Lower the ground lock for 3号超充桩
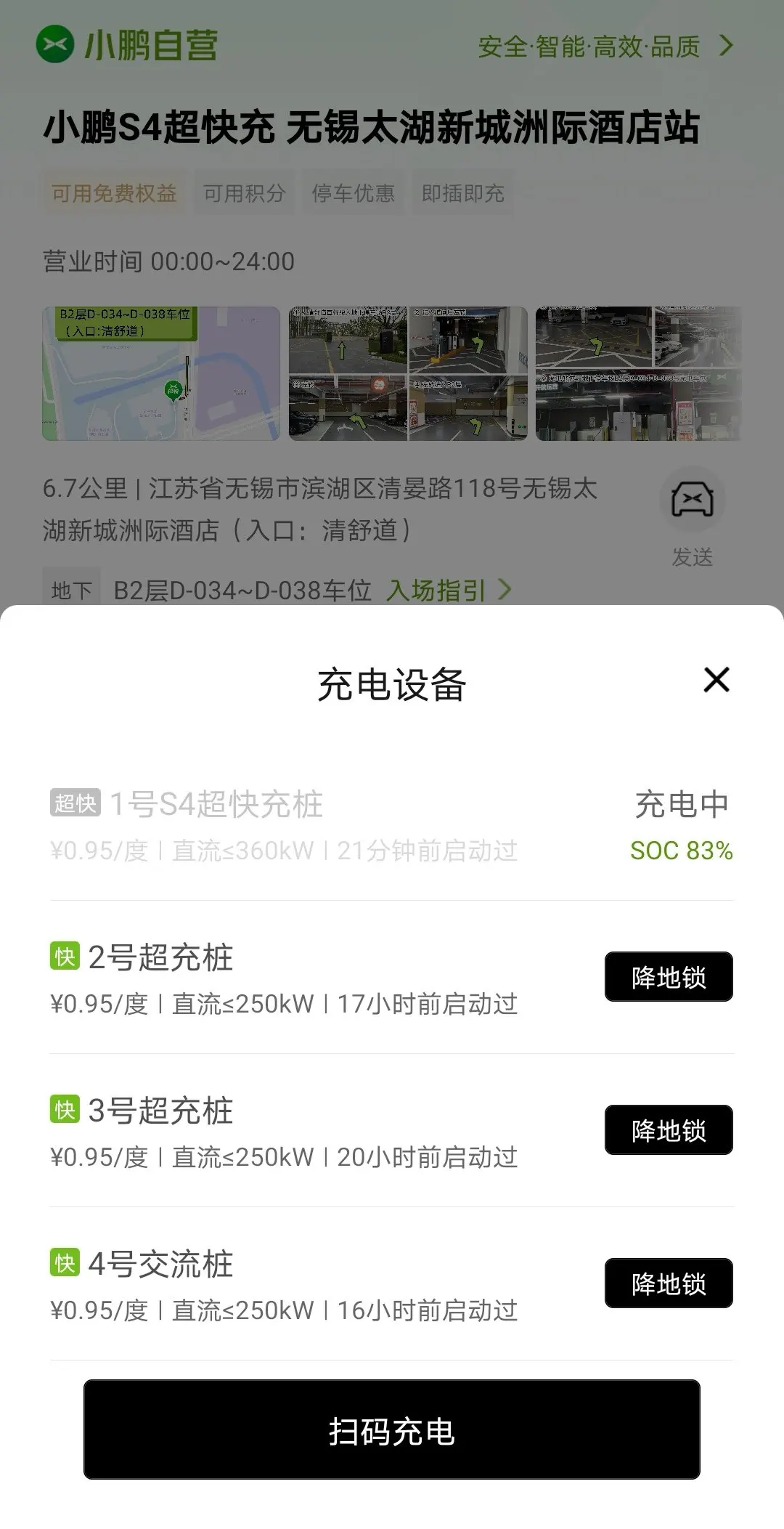 (668, 1129)
